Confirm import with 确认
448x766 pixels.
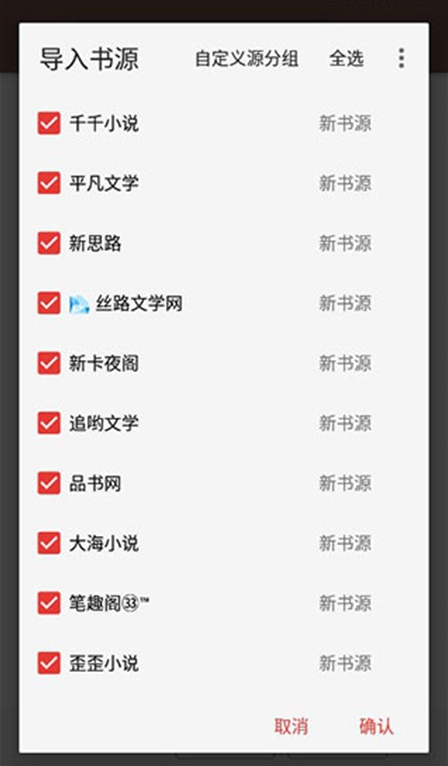coord(376,726)
